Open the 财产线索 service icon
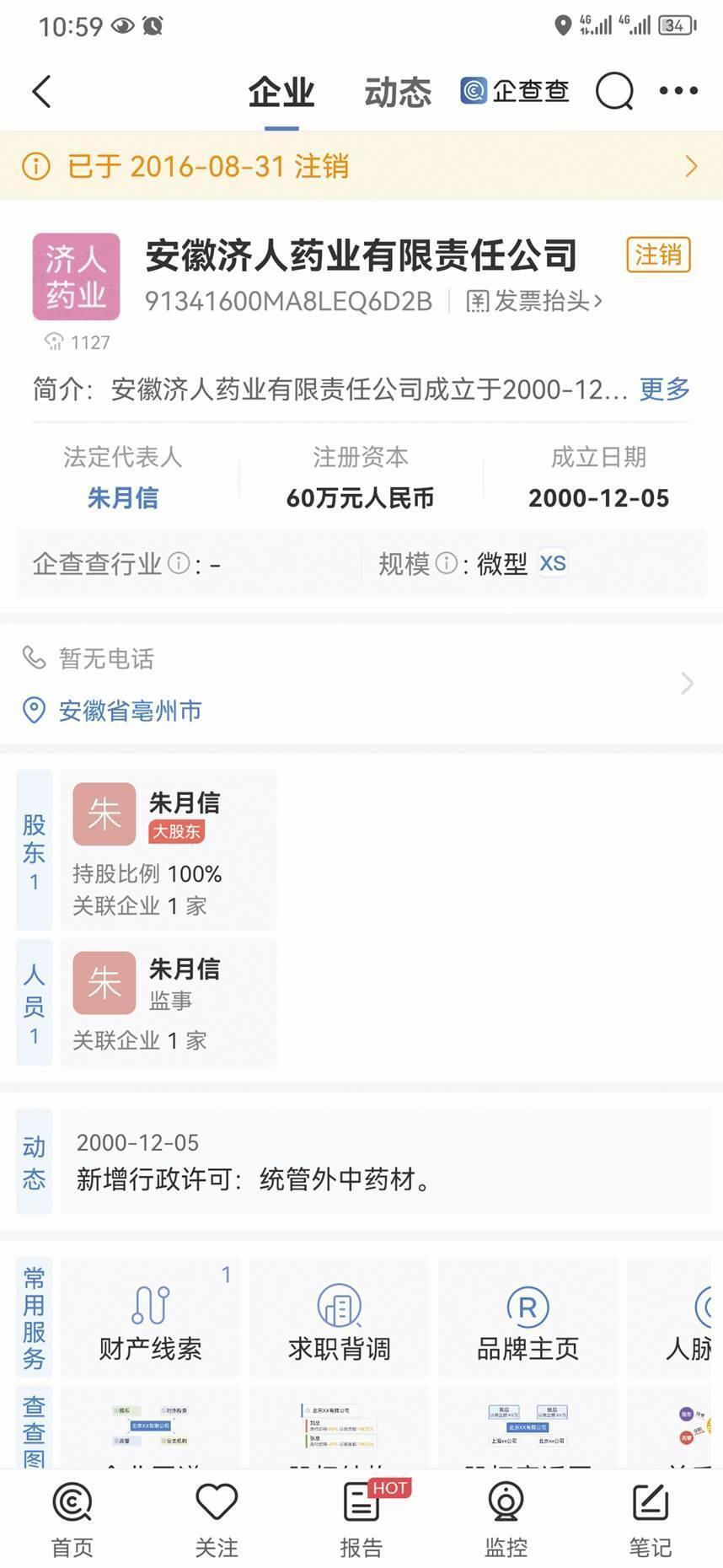The image size is (723, 1568). 149,1315
